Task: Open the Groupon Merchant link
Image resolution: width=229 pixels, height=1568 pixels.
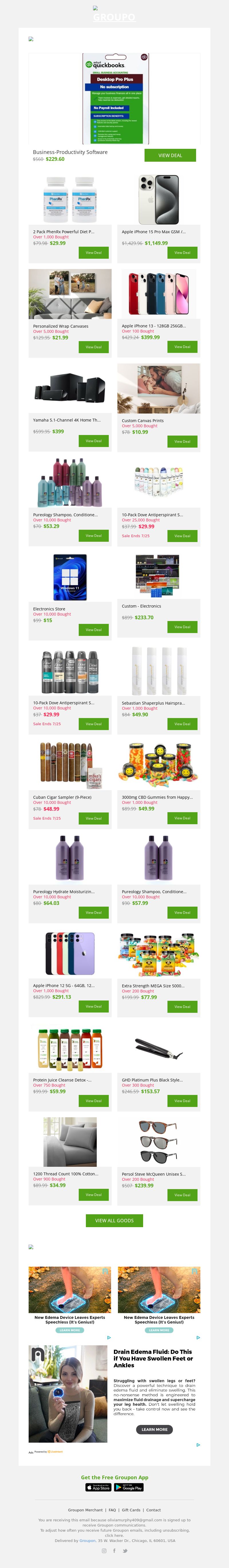Action: 85,1510
